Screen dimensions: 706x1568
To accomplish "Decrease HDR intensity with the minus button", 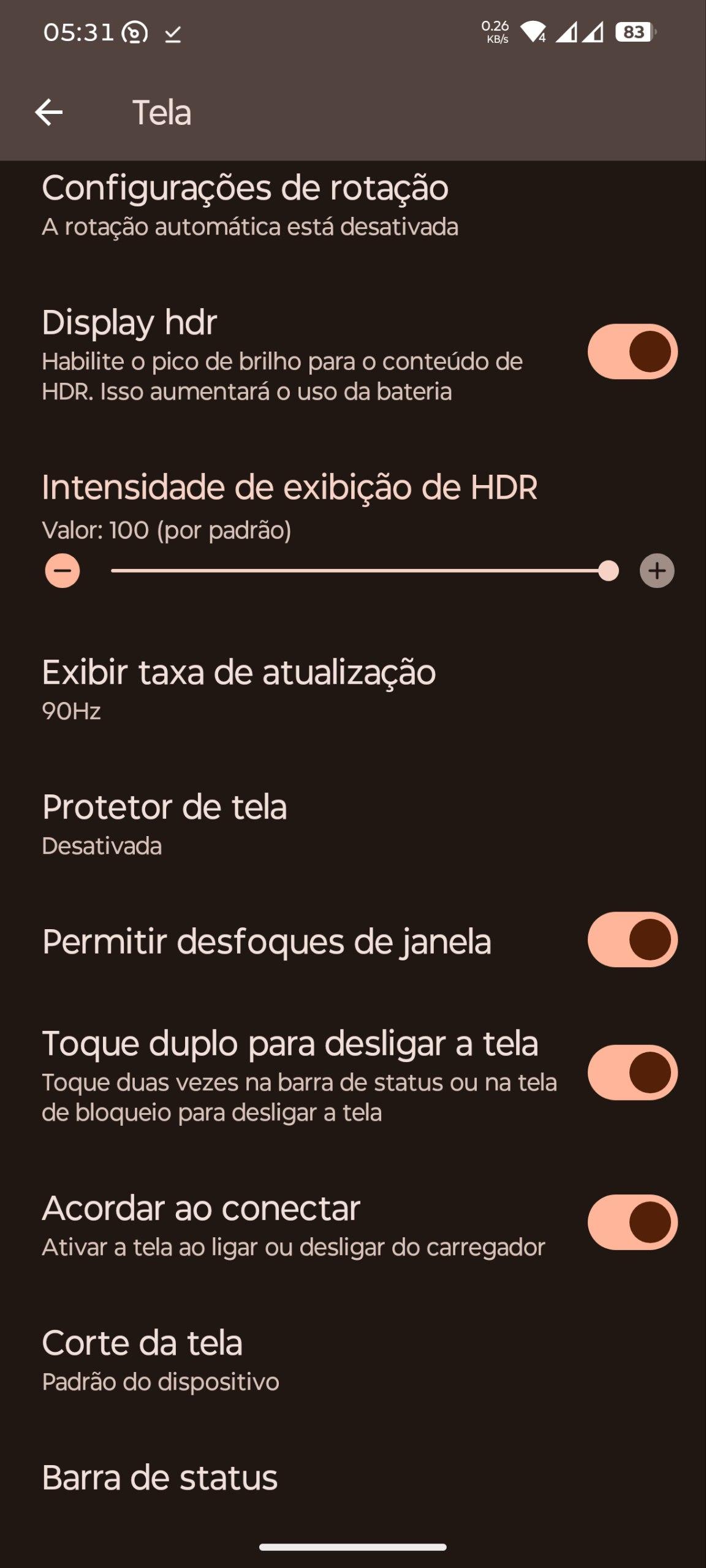I will [x=63, y=571].
